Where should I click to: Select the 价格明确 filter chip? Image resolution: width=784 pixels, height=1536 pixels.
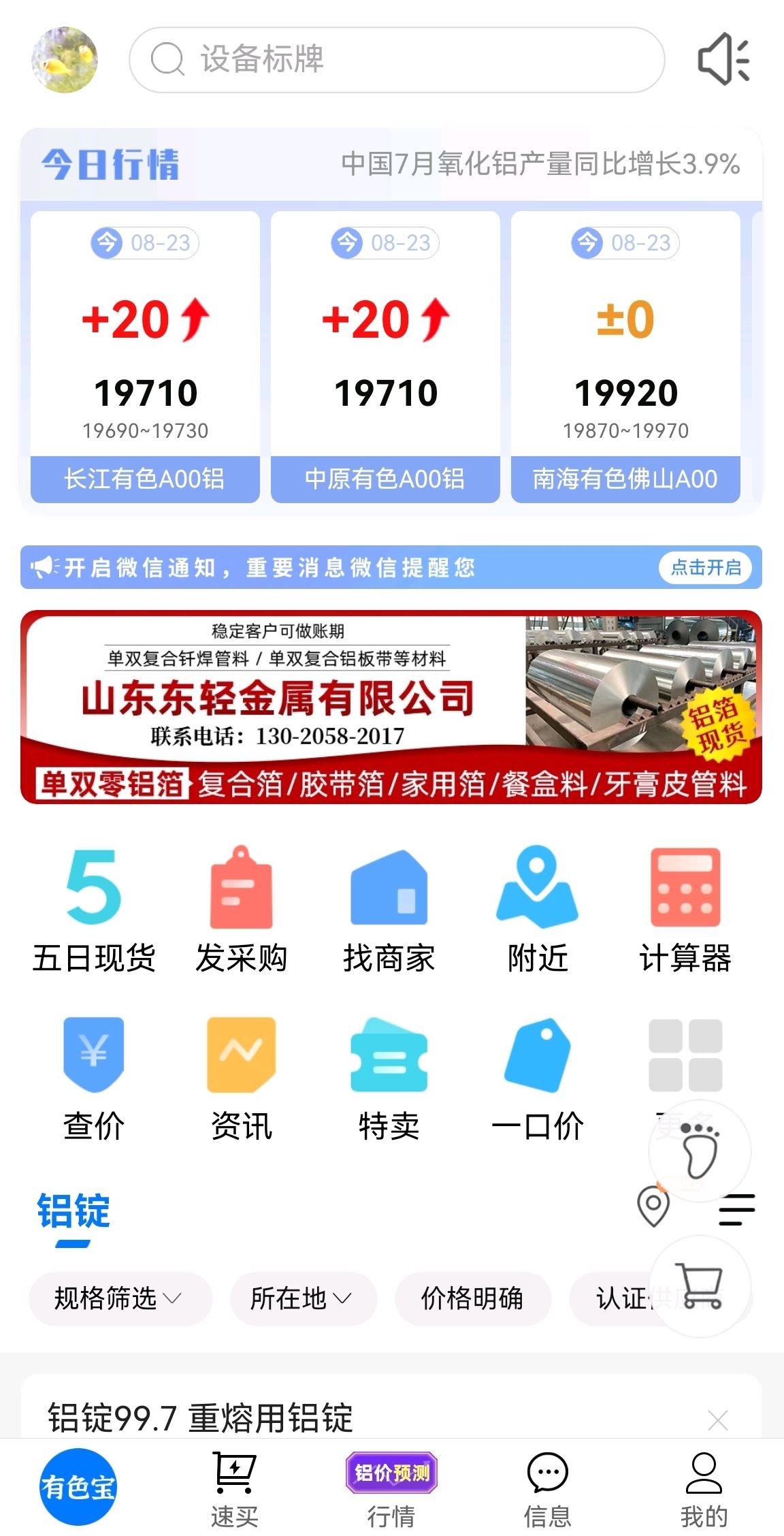point(473,1298)
